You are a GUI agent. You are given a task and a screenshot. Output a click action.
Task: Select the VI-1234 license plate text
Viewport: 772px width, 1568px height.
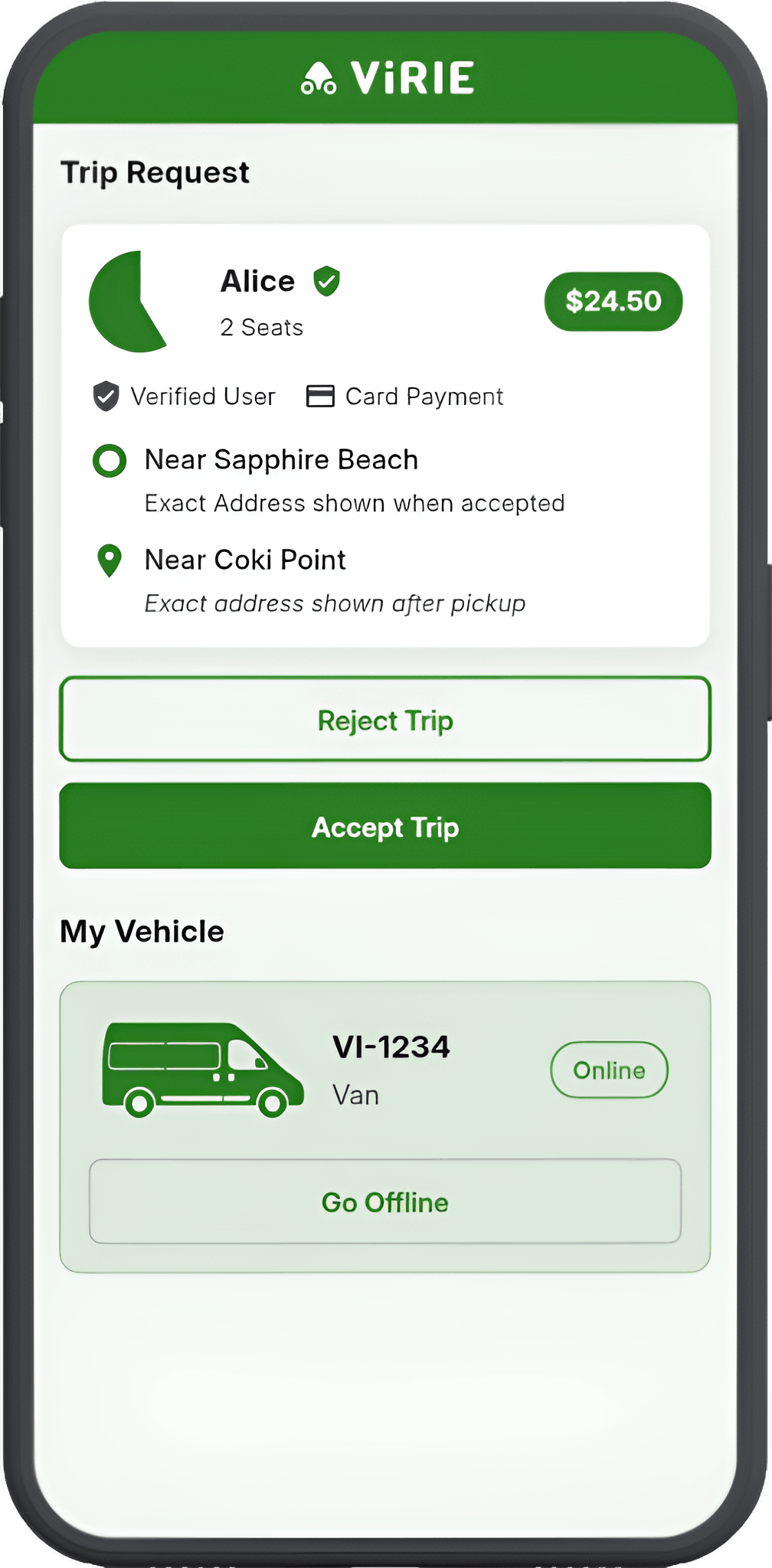tap(392, 1047)
